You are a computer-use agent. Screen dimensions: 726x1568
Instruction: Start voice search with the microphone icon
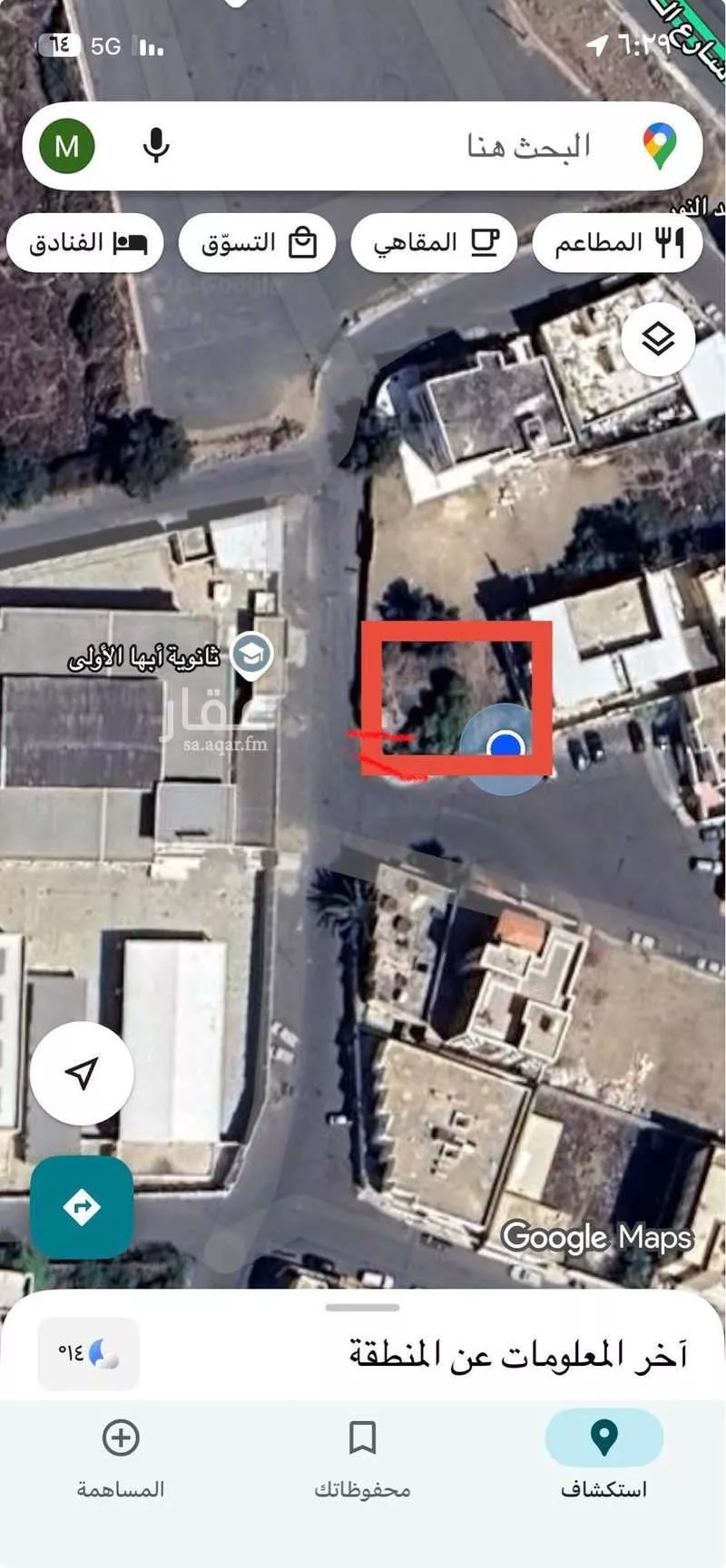tap(156, 146)
